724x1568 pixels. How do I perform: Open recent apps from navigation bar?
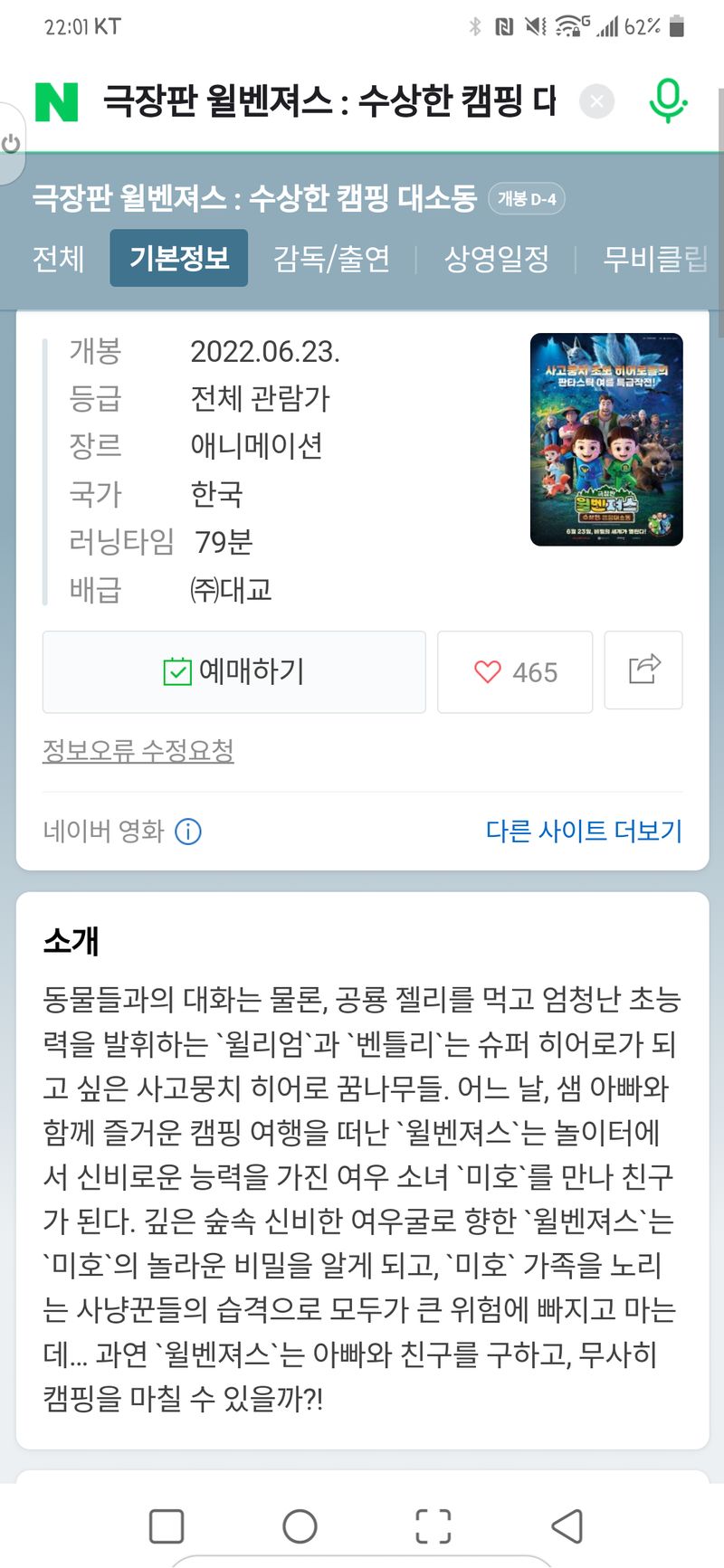(167, 1526)
